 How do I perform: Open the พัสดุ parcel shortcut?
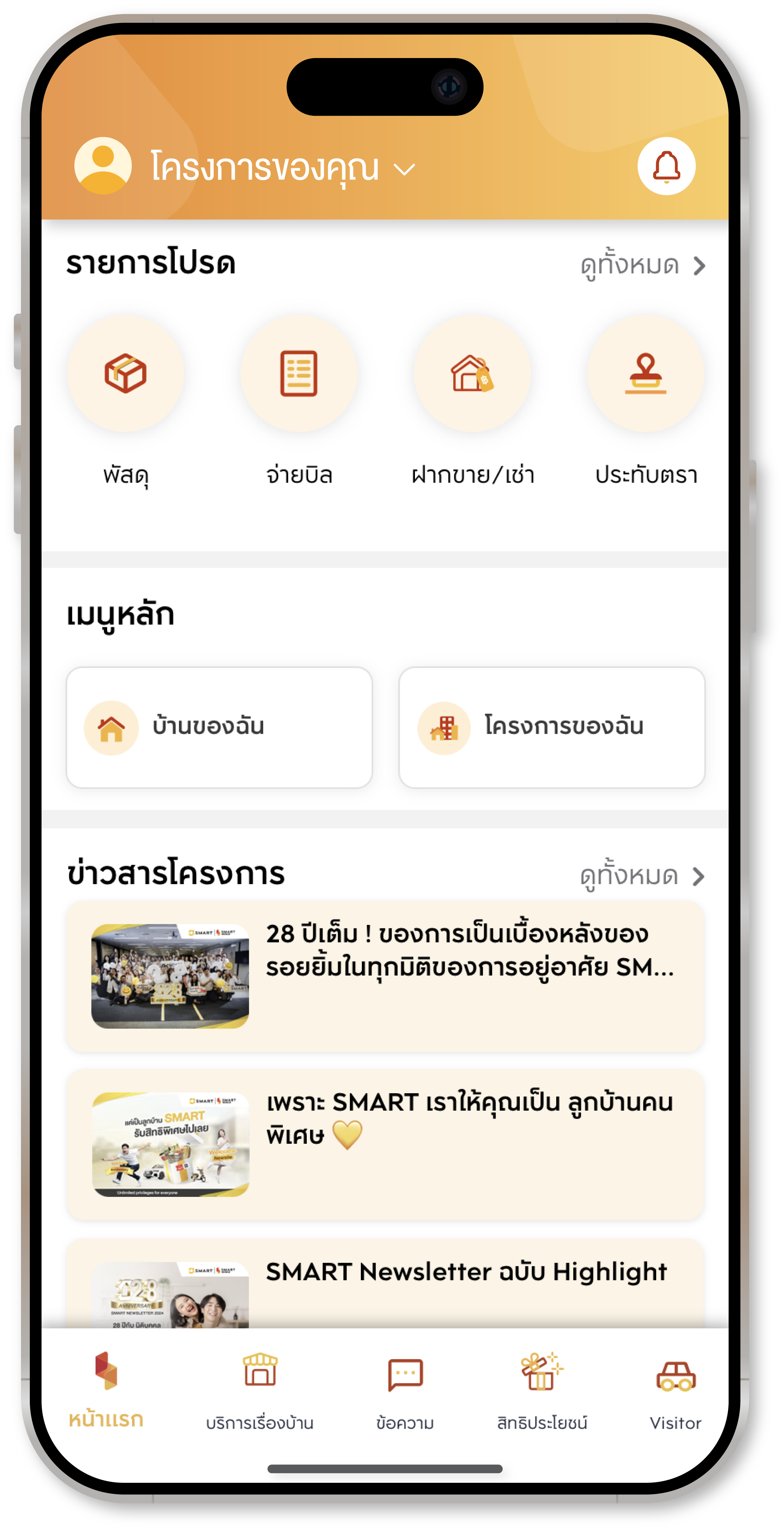[125, 374]
